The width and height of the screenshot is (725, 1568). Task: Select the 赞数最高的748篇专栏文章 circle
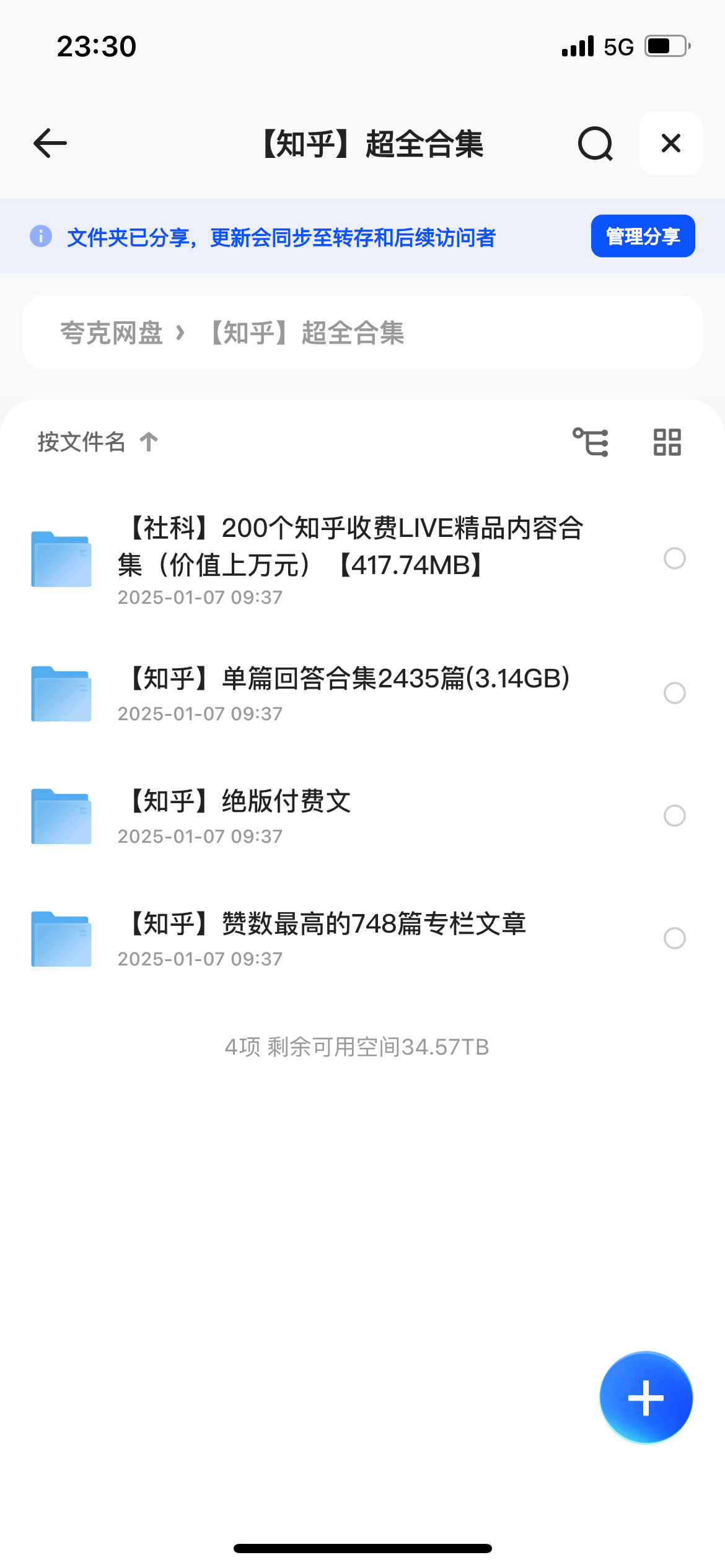[675, 938]
